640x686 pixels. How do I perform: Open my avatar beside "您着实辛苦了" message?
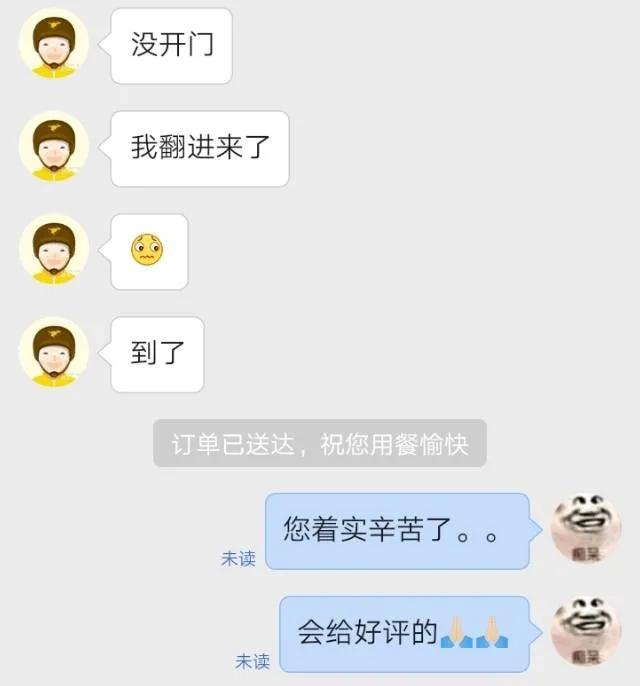tap(587, 527)
